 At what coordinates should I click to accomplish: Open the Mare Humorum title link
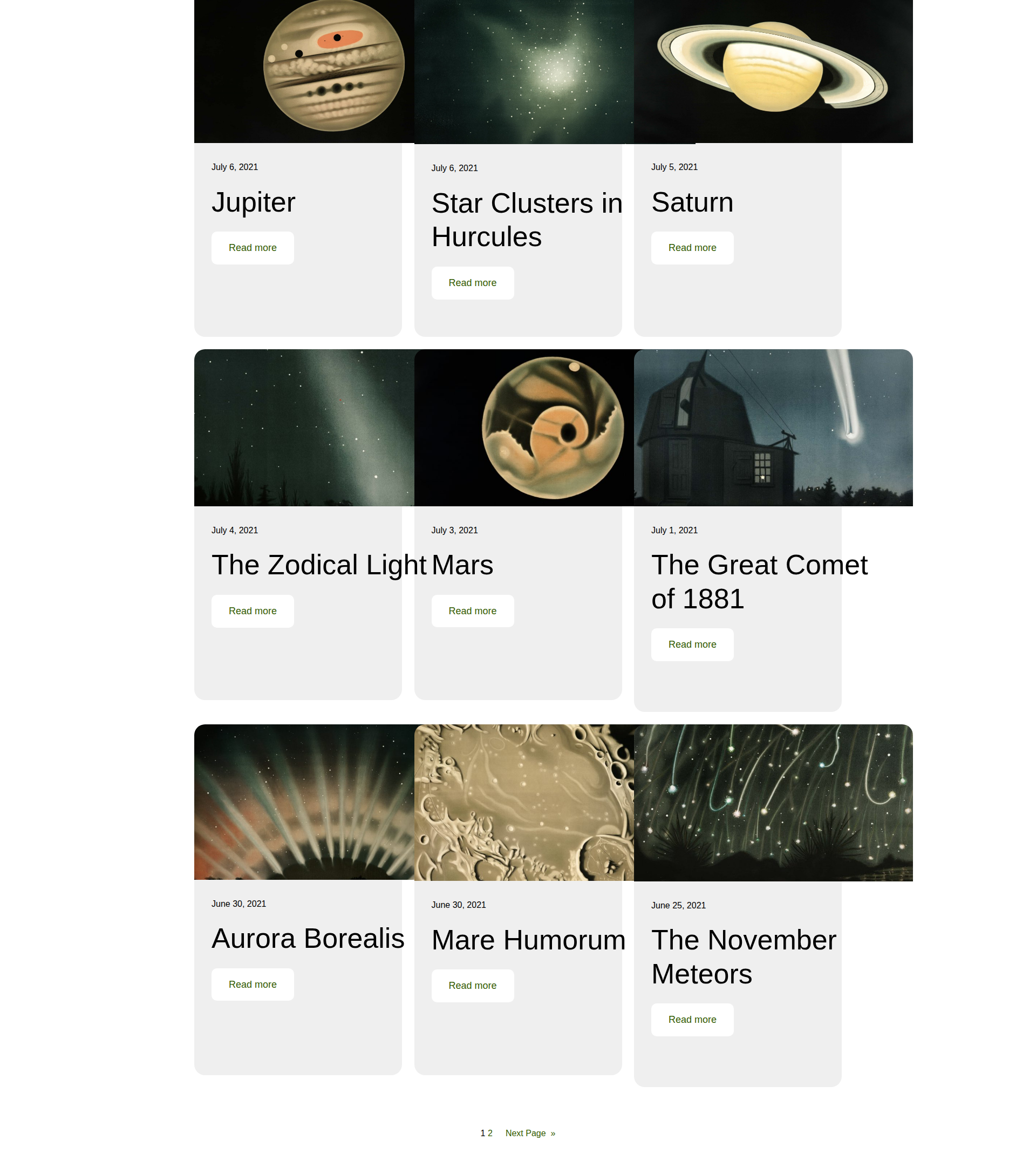[528, 940]
